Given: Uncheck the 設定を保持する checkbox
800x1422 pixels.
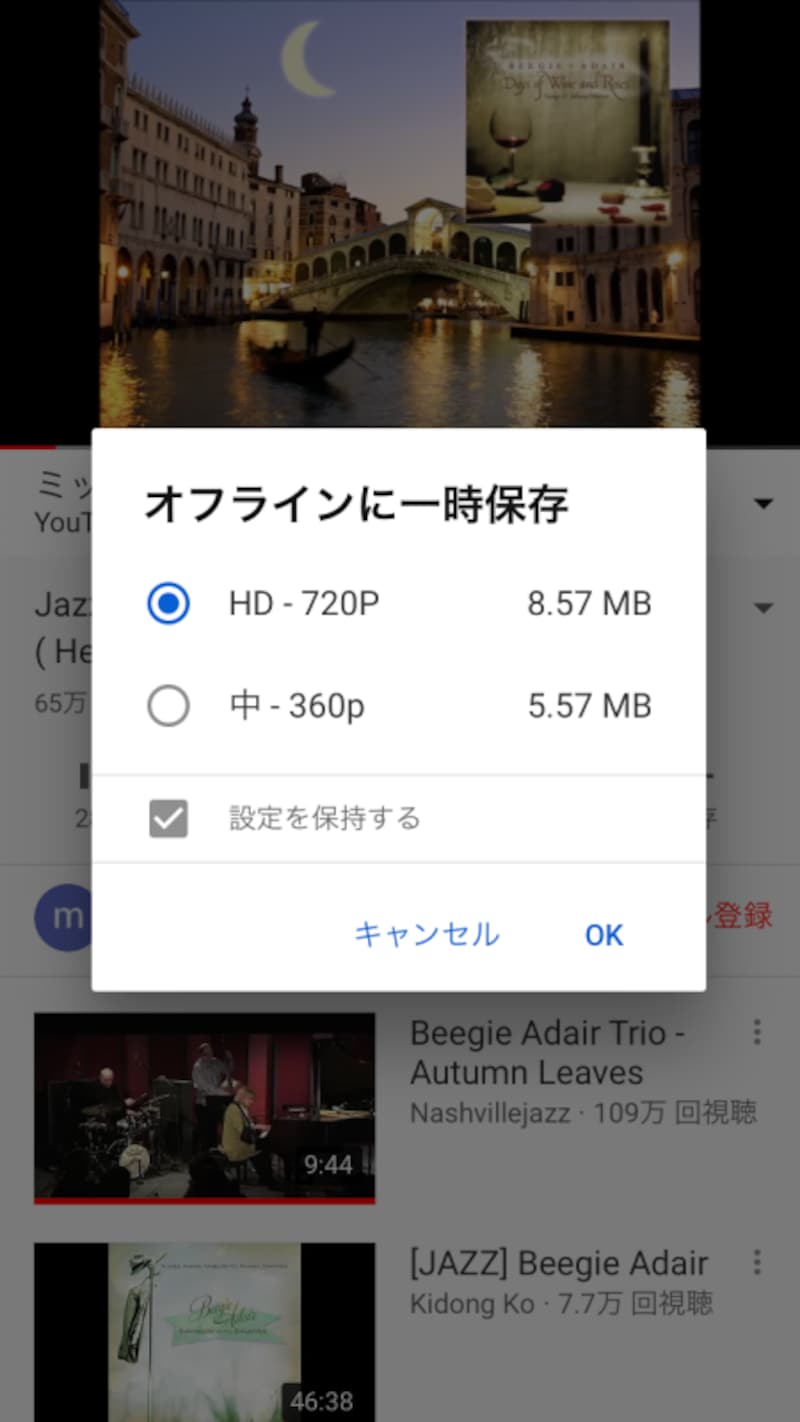Looking at the screenshot, I should 168,818.
